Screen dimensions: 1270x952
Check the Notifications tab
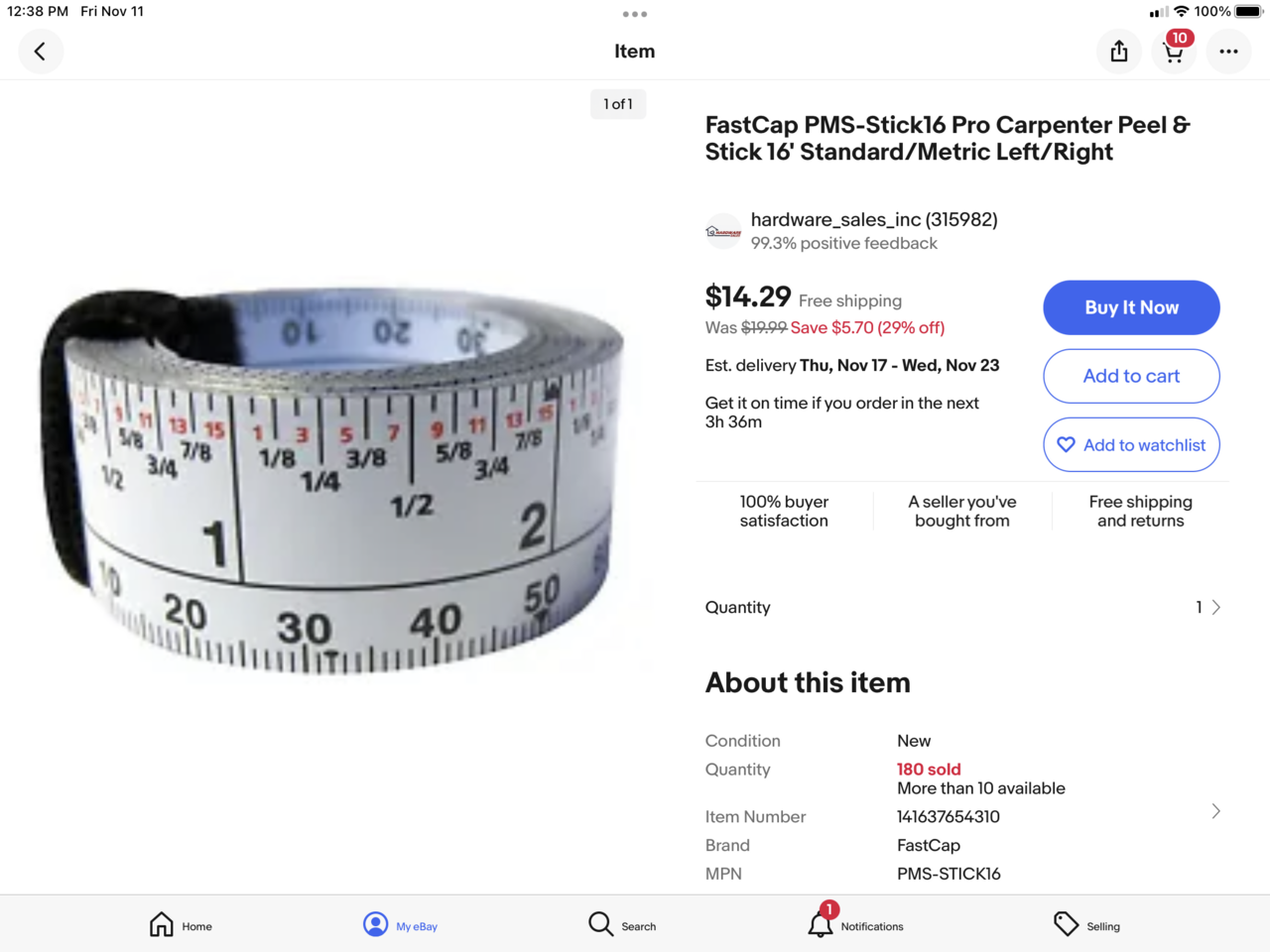point(855,925)
